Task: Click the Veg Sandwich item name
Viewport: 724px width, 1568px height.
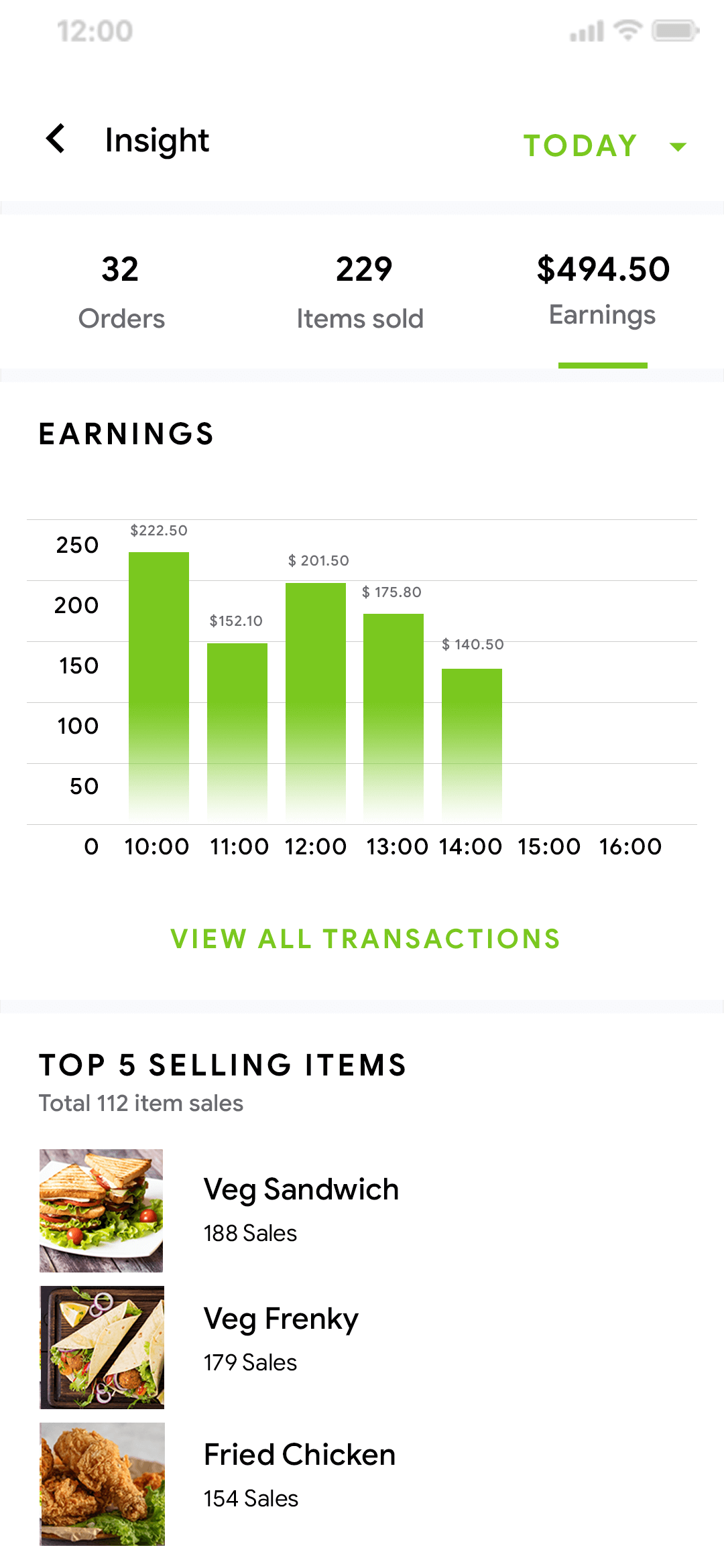Action: click(x=301, y=1189)
